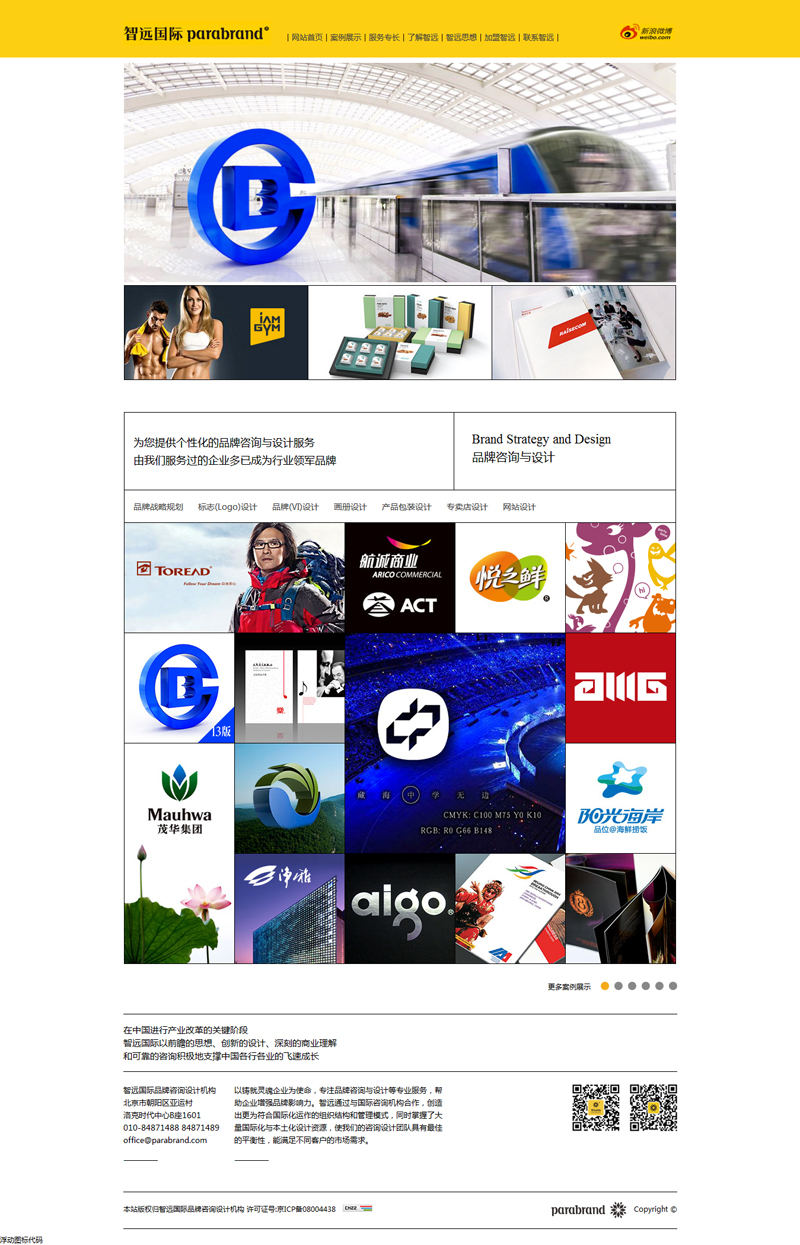Show 画册设计 cases

(350, 507)
